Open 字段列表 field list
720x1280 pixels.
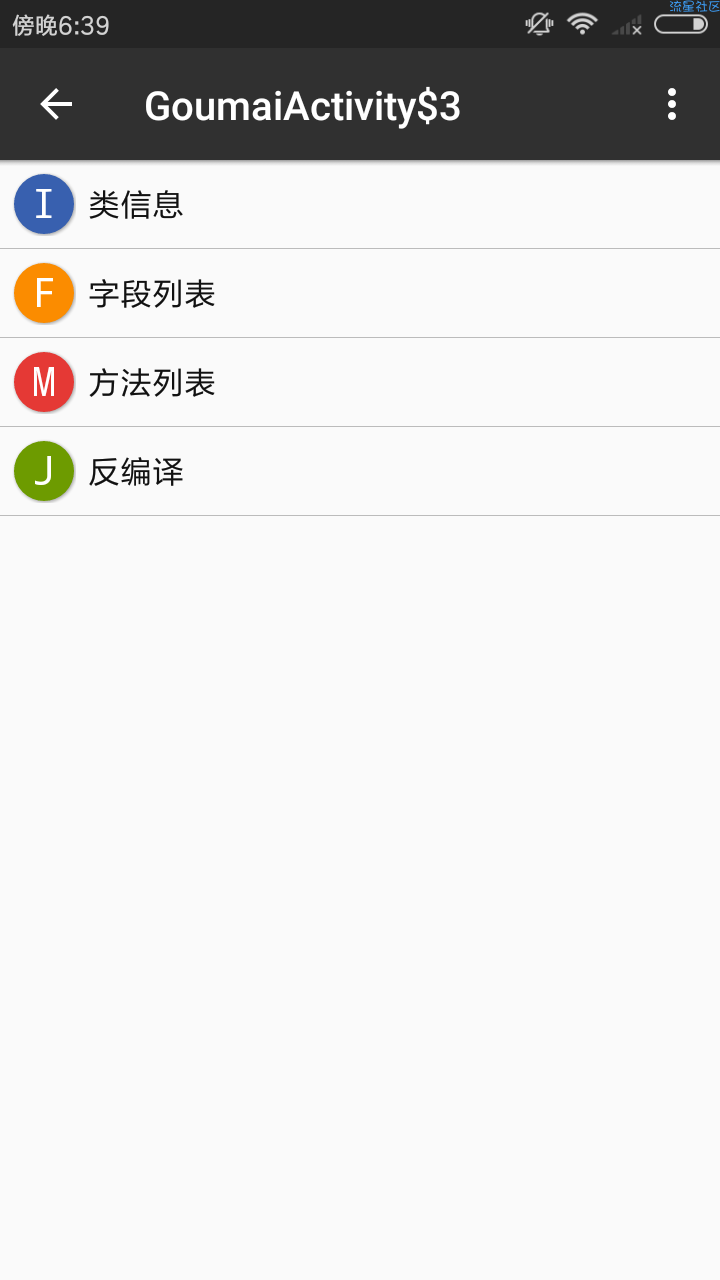point(360,293)
